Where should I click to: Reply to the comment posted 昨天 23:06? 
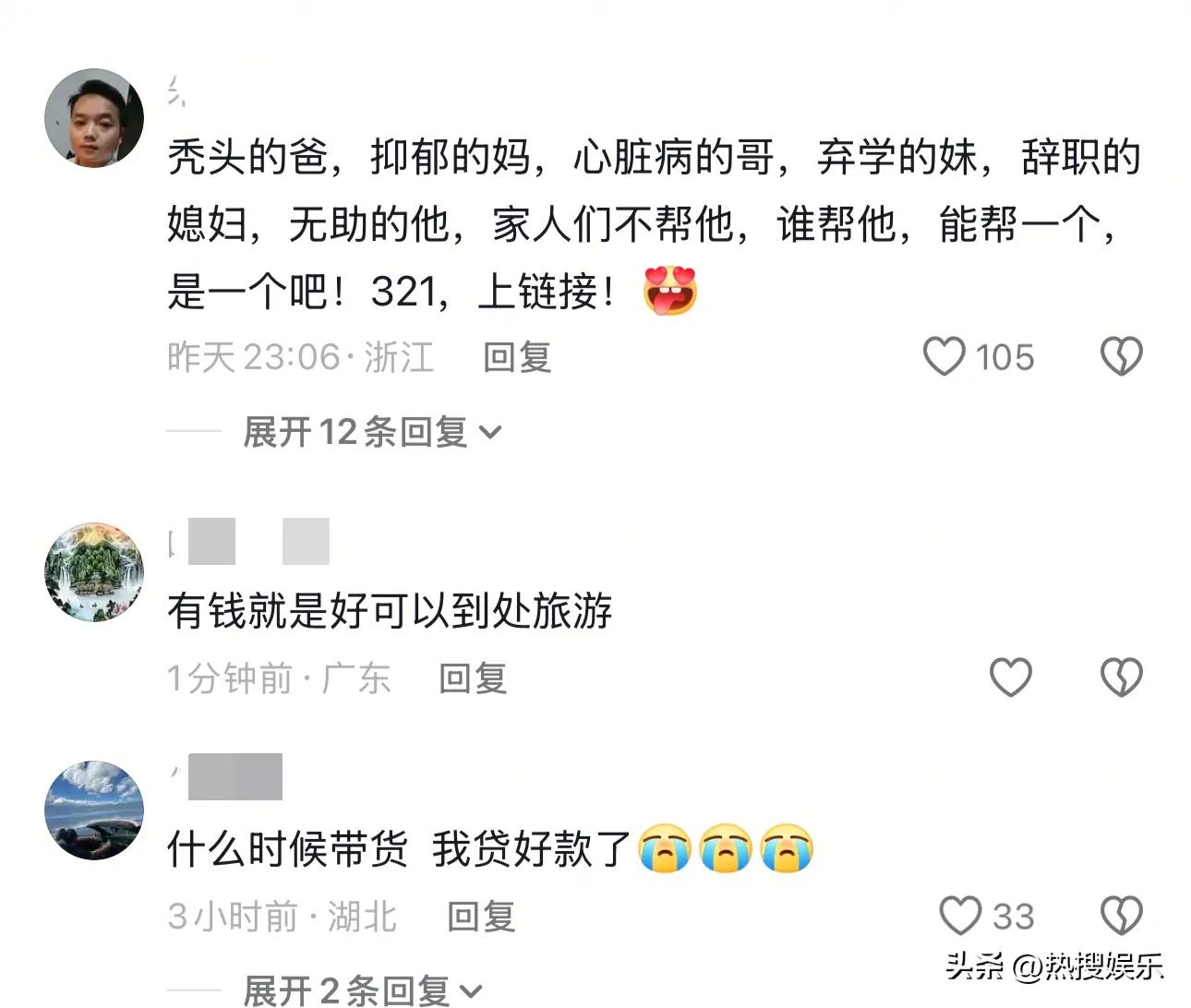coord(517,357)
